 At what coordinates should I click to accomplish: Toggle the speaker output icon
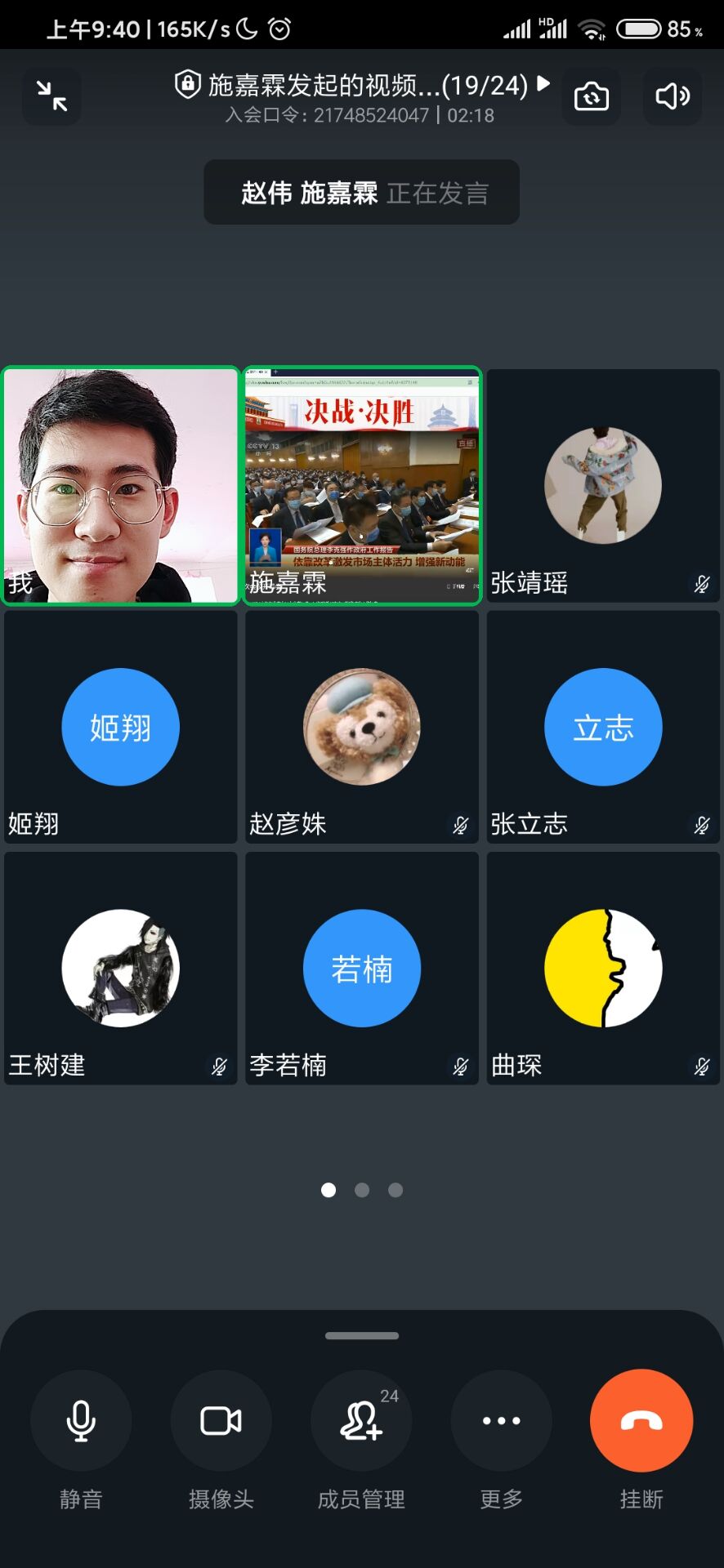673,96
